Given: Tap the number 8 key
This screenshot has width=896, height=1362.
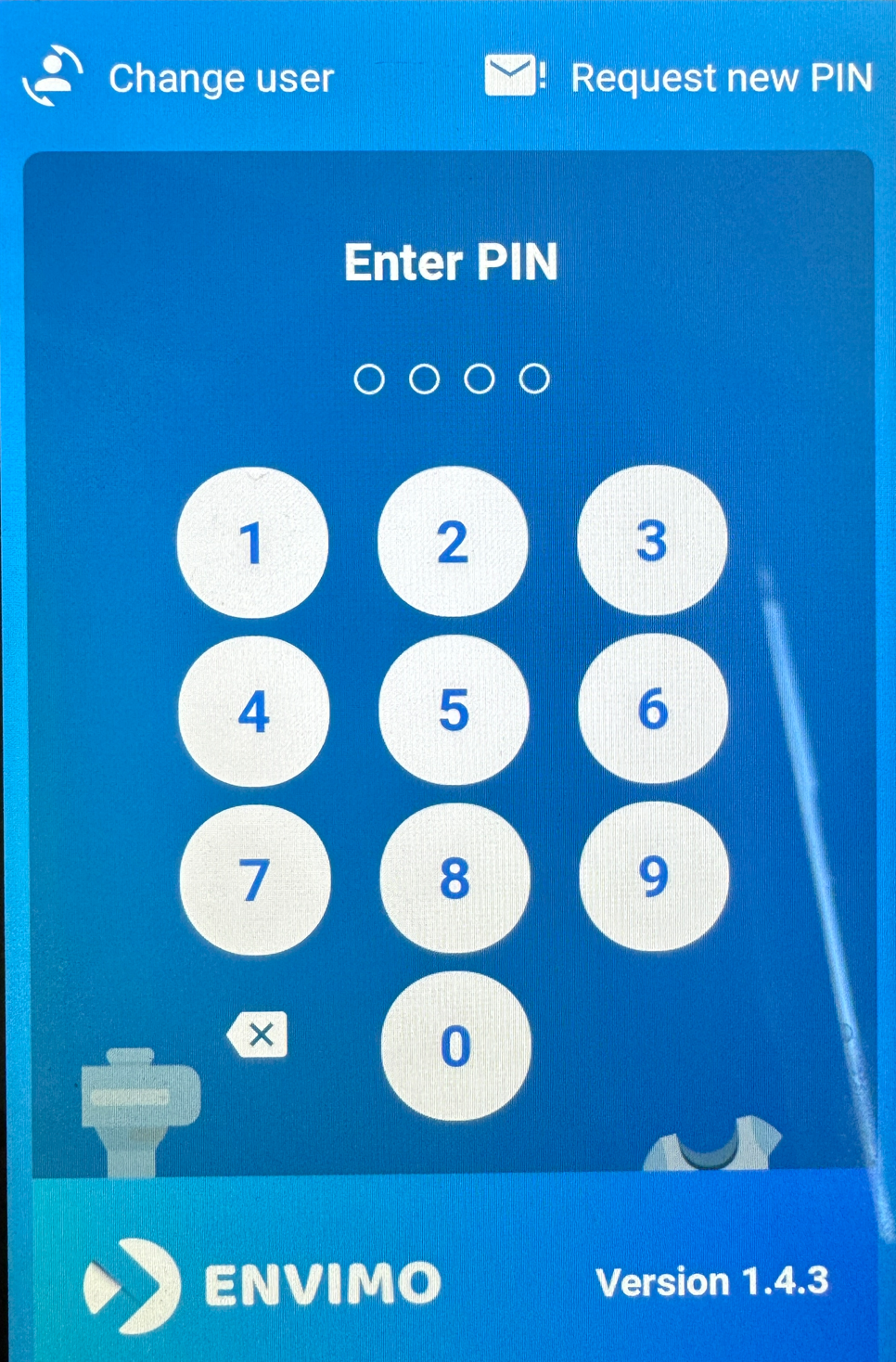Looking at the screenshot, I should [454, 878].
